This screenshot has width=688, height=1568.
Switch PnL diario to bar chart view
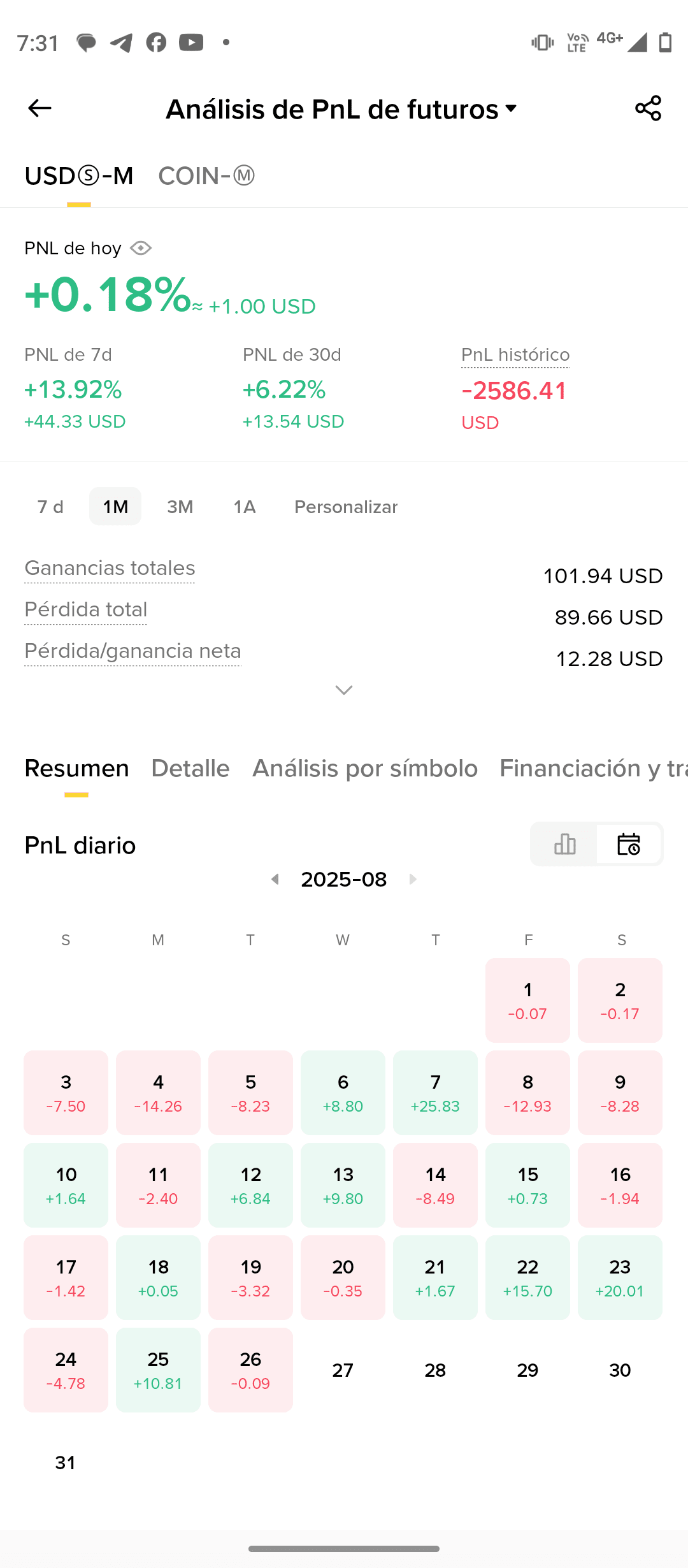pos(564,844)
